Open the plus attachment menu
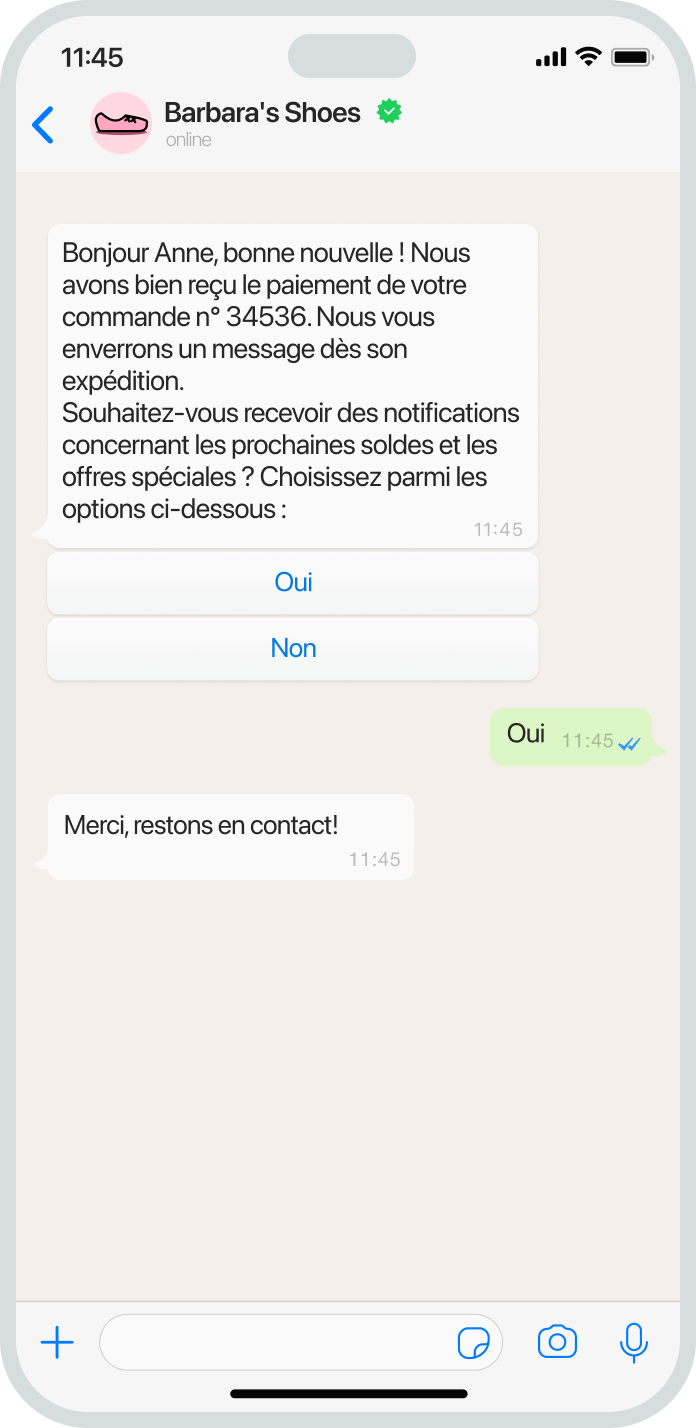The width and height of the screenshot is (696, 1428). [57, 1342]
